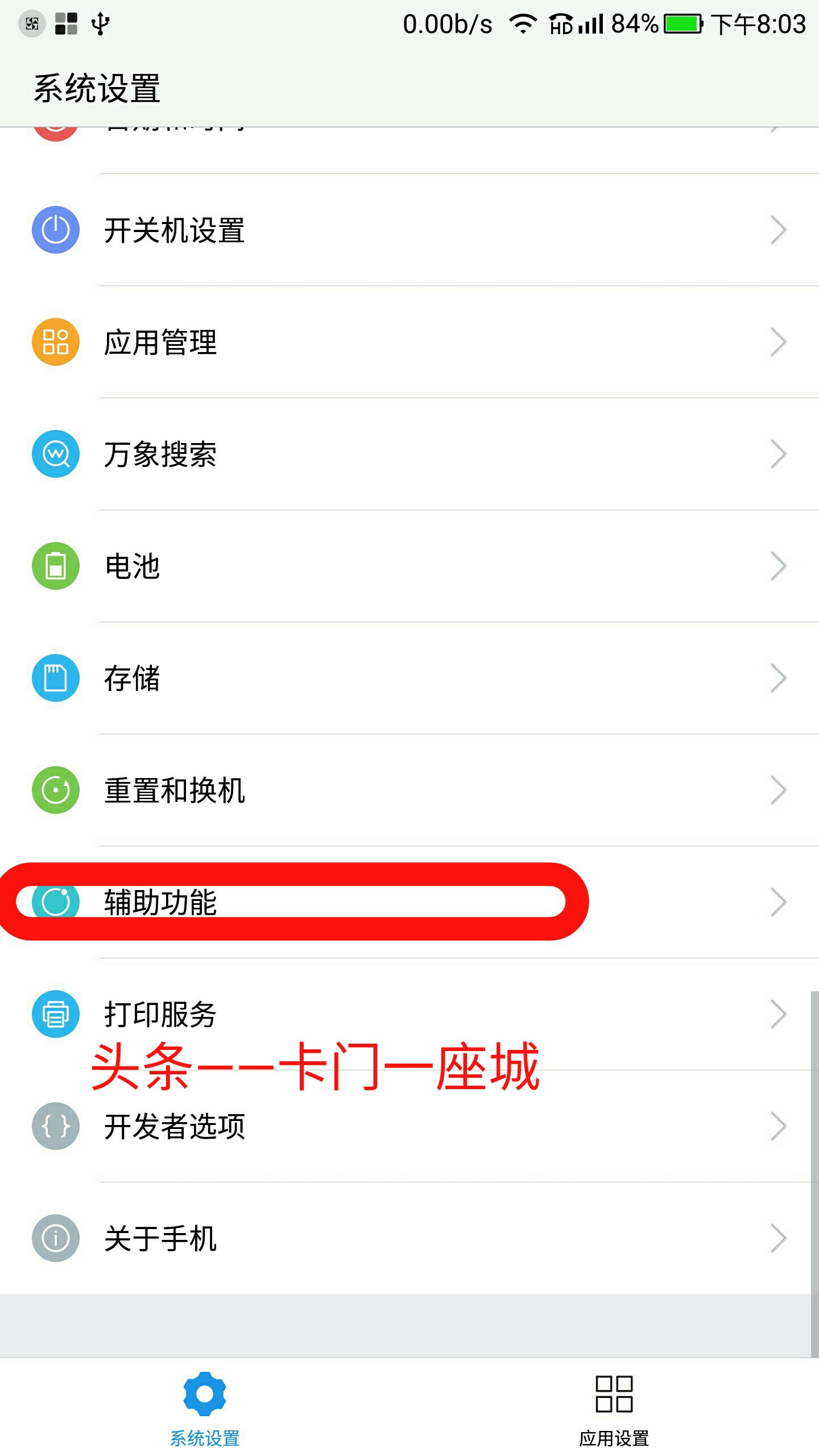Open the 万象搜索 search icon

click(55, 453)
